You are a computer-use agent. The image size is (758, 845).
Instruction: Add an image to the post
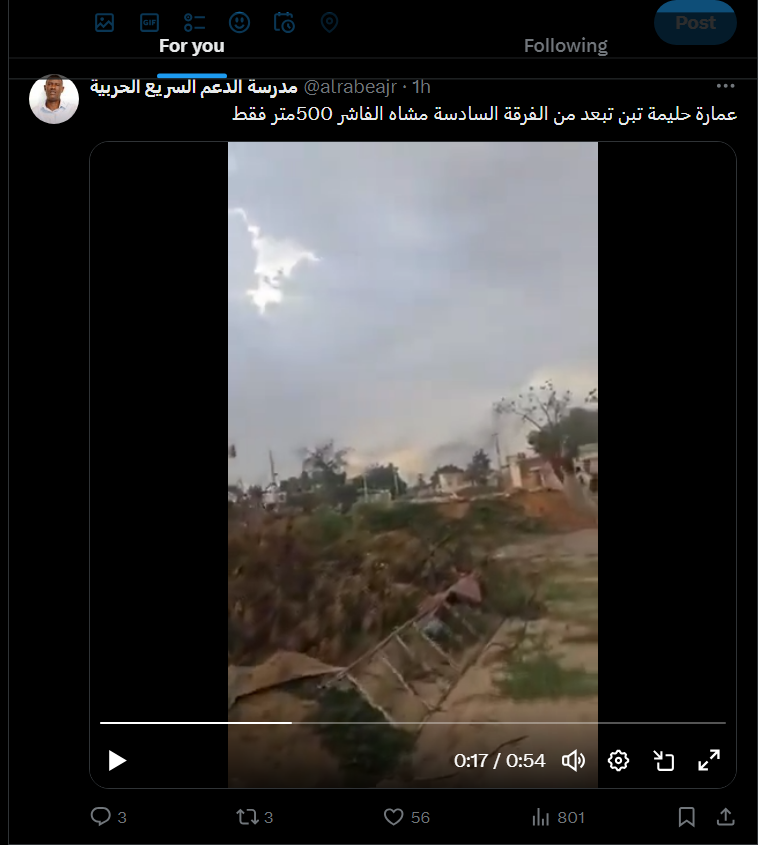(x=104, y=22)
